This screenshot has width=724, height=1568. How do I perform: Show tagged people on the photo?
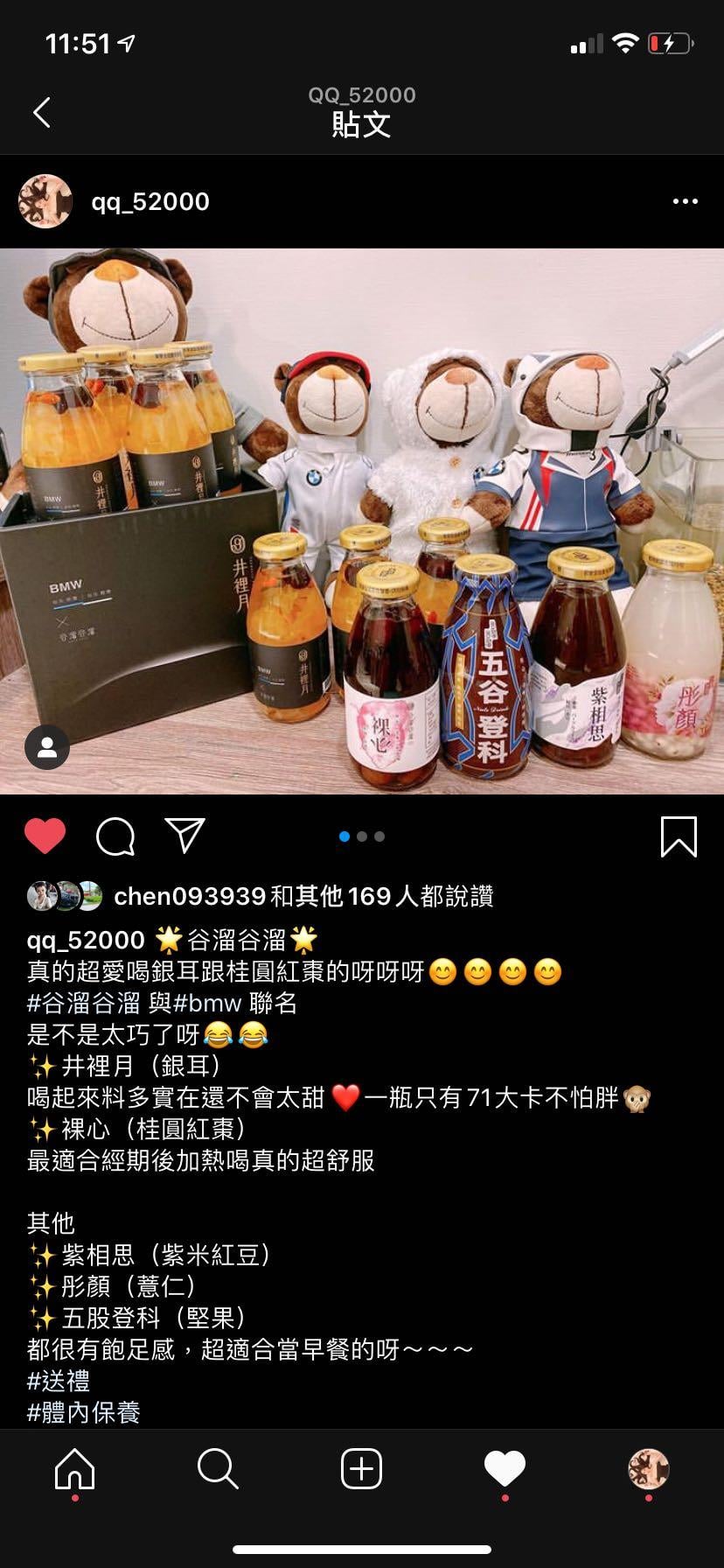click(47, 748)
